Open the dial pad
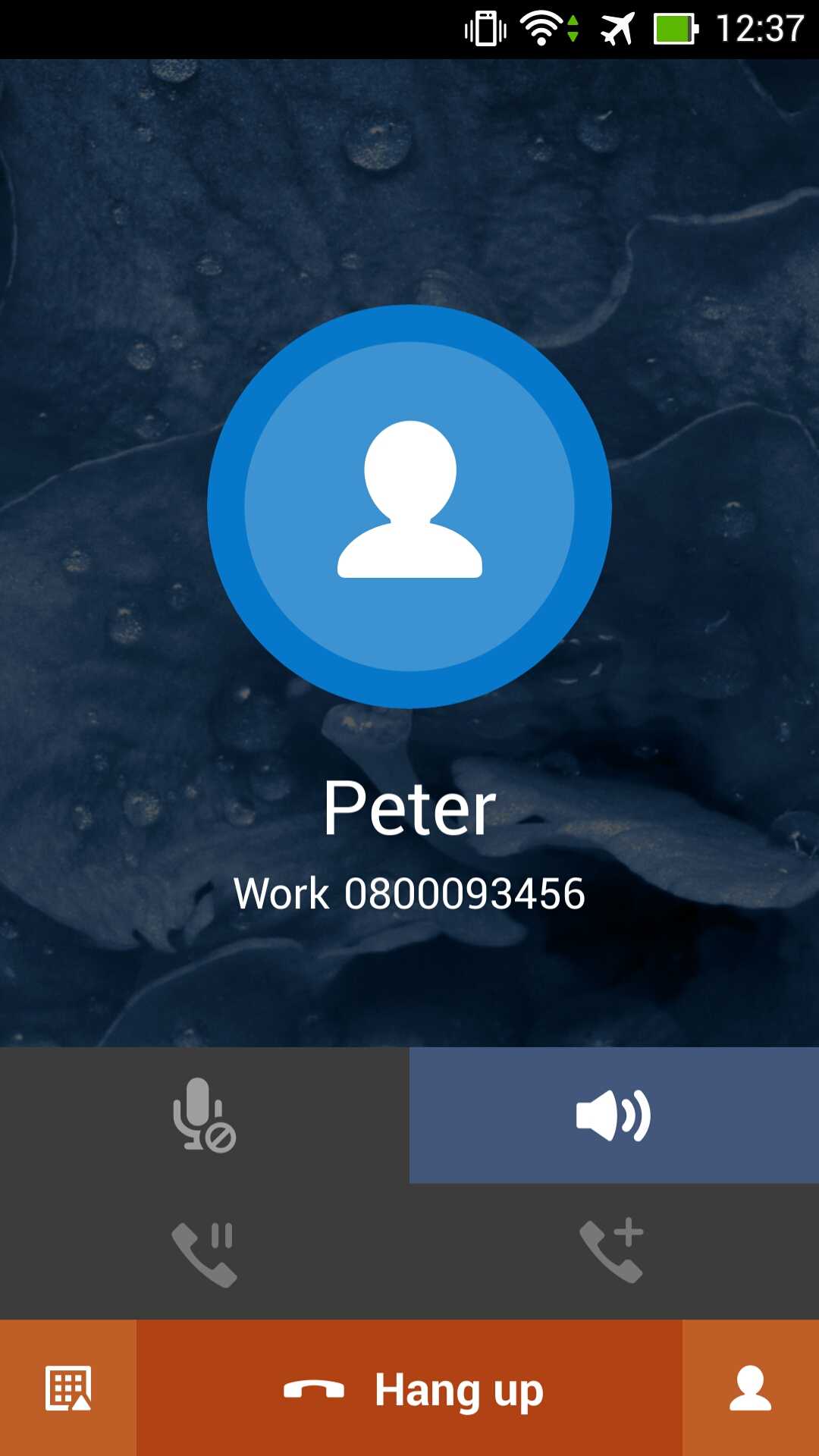Viewport: 819px width, 1456px height. 68,1388
